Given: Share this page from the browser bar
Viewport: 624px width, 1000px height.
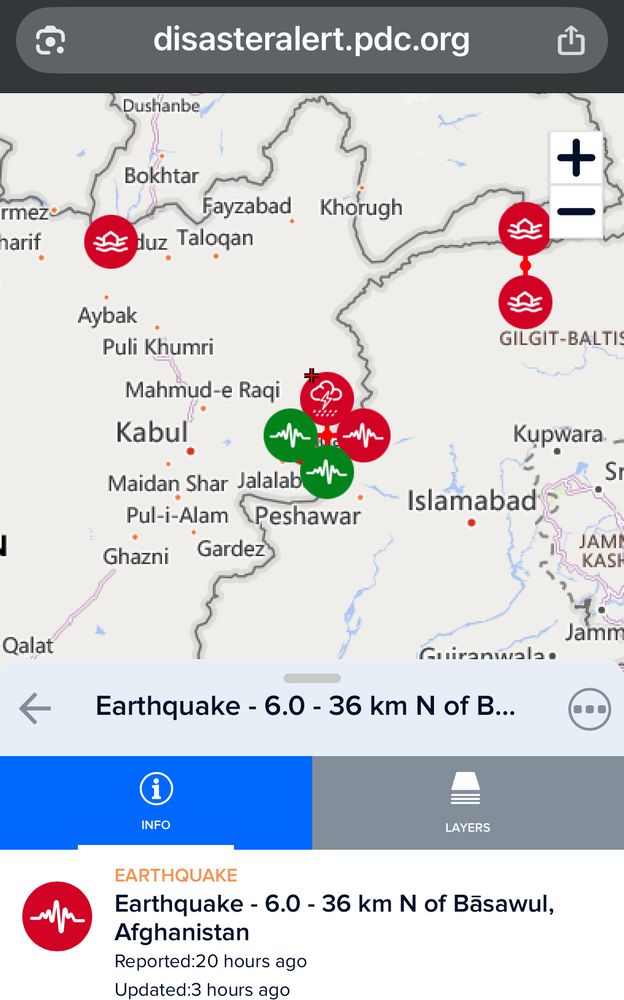Looking at the screenshot, I should [x=570, y=40].
